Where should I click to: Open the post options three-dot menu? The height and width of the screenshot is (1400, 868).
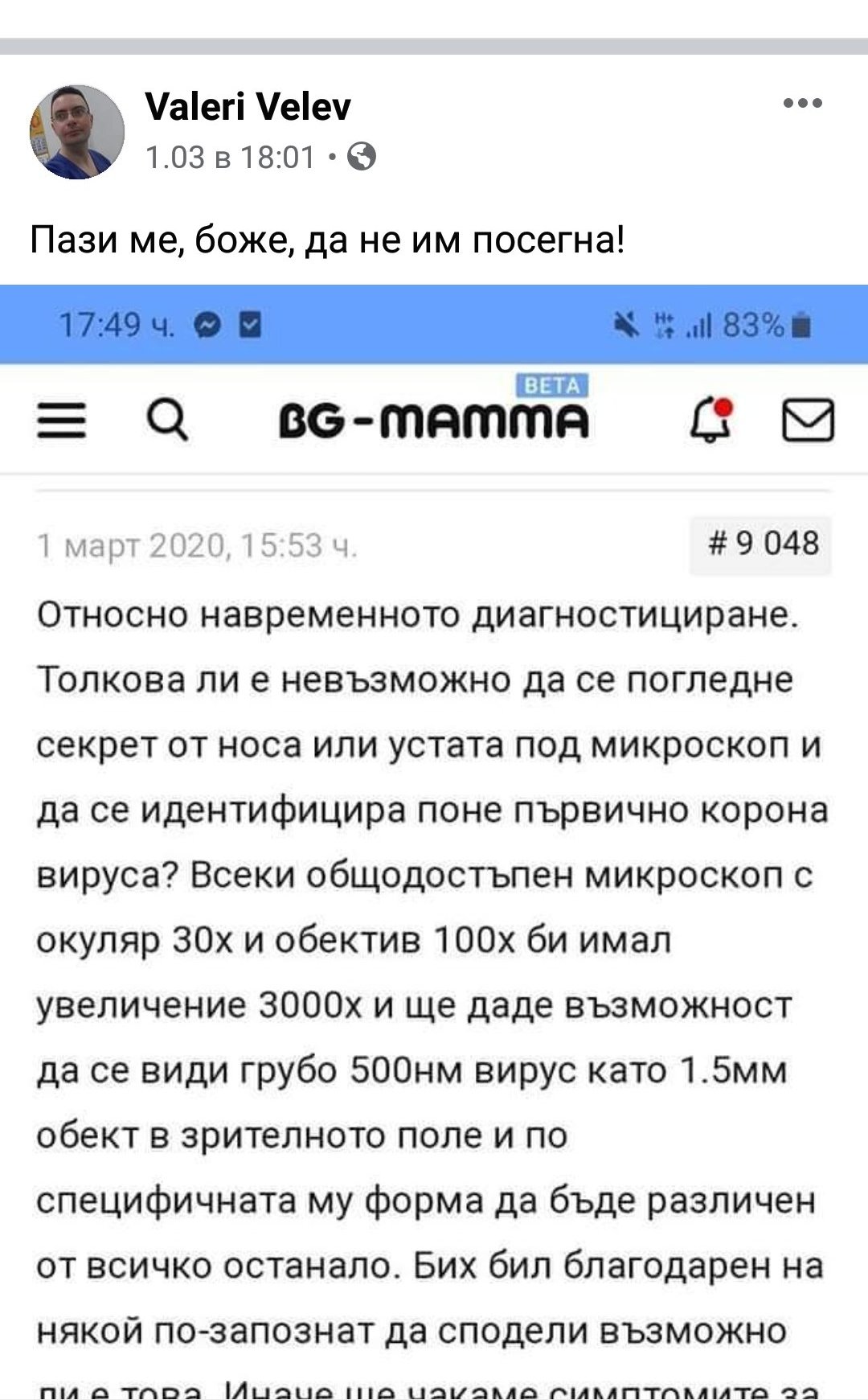[x=802, y=103]
